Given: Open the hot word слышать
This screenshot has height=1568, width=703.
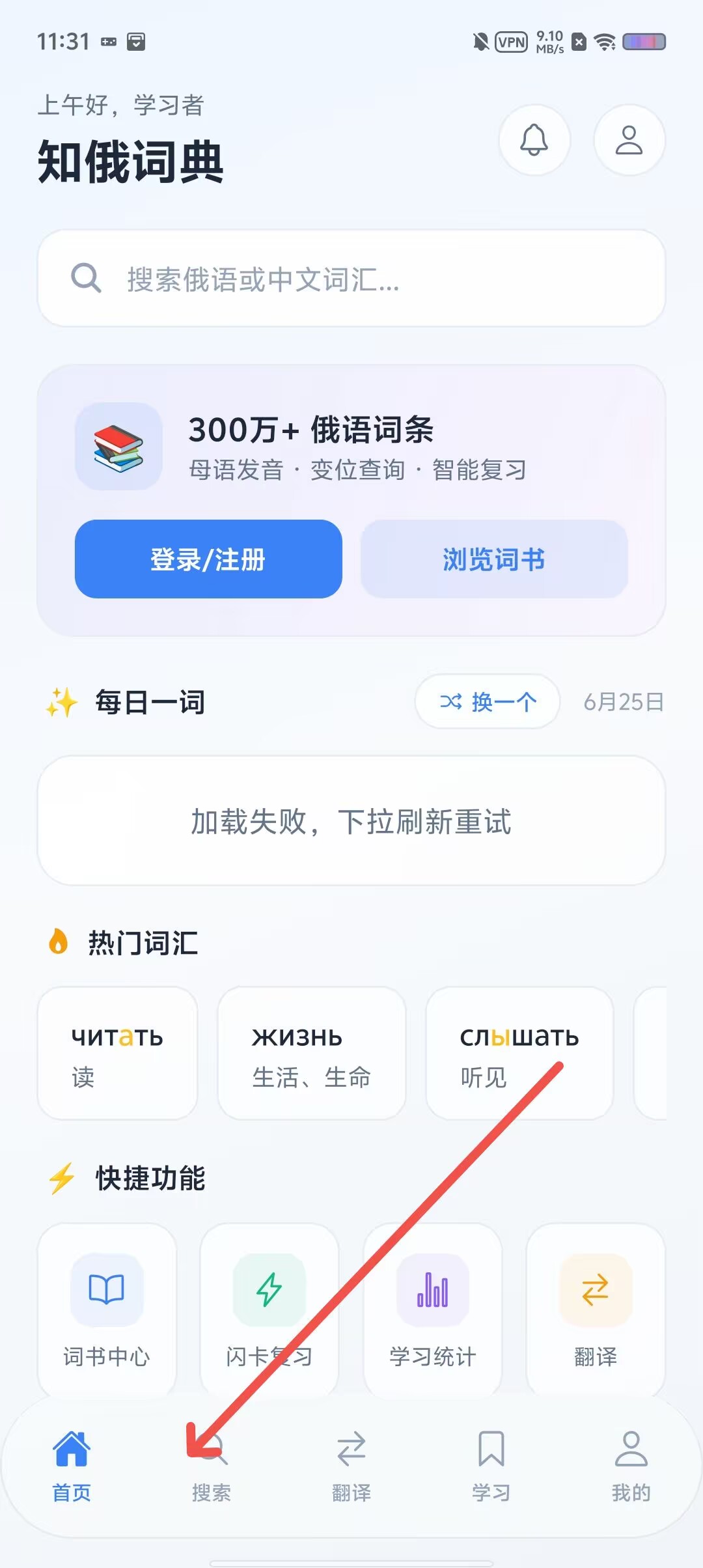Looking at the screenshot, I should click(x=520, y=1053).
